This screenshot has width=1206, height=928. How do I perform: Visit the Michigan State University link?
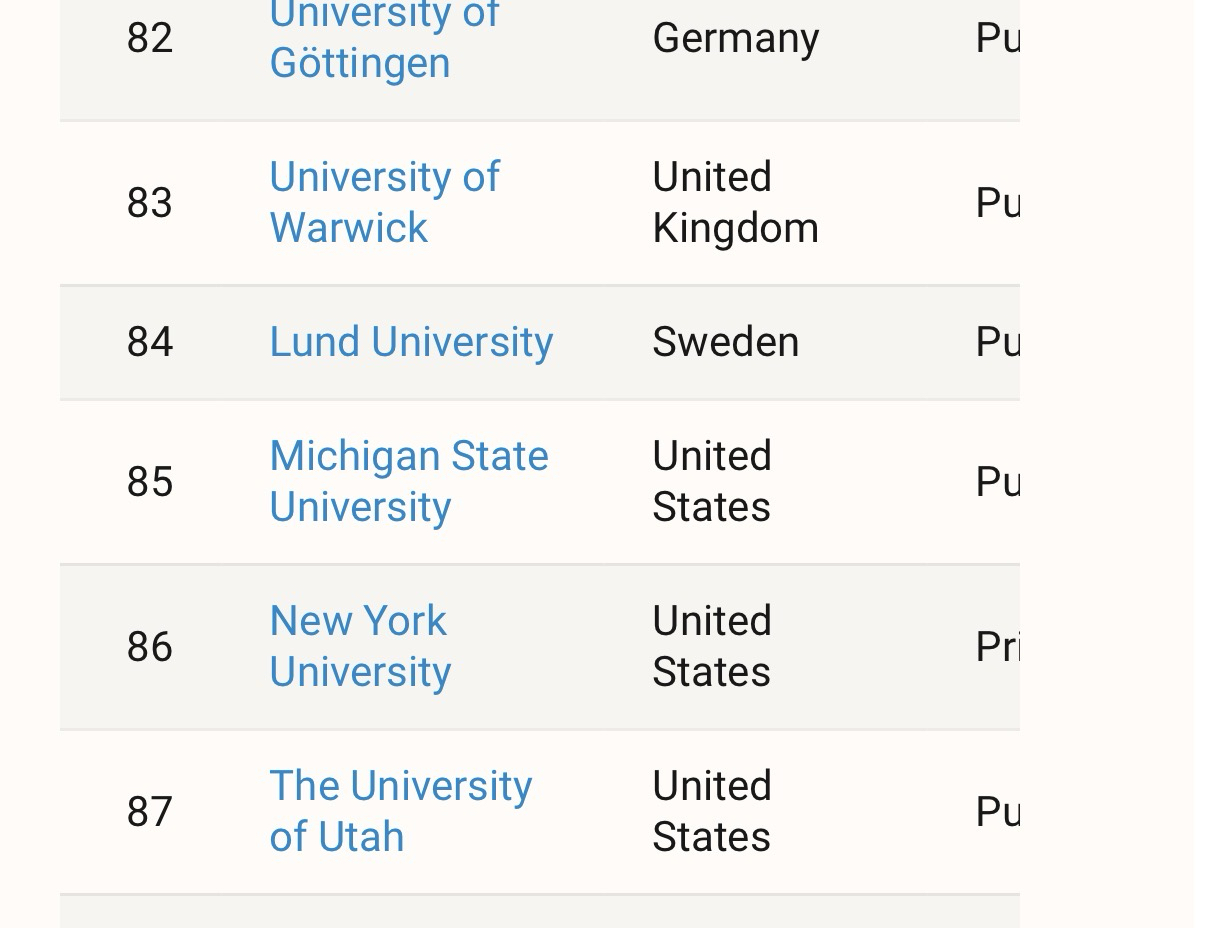tap(408, 481)
